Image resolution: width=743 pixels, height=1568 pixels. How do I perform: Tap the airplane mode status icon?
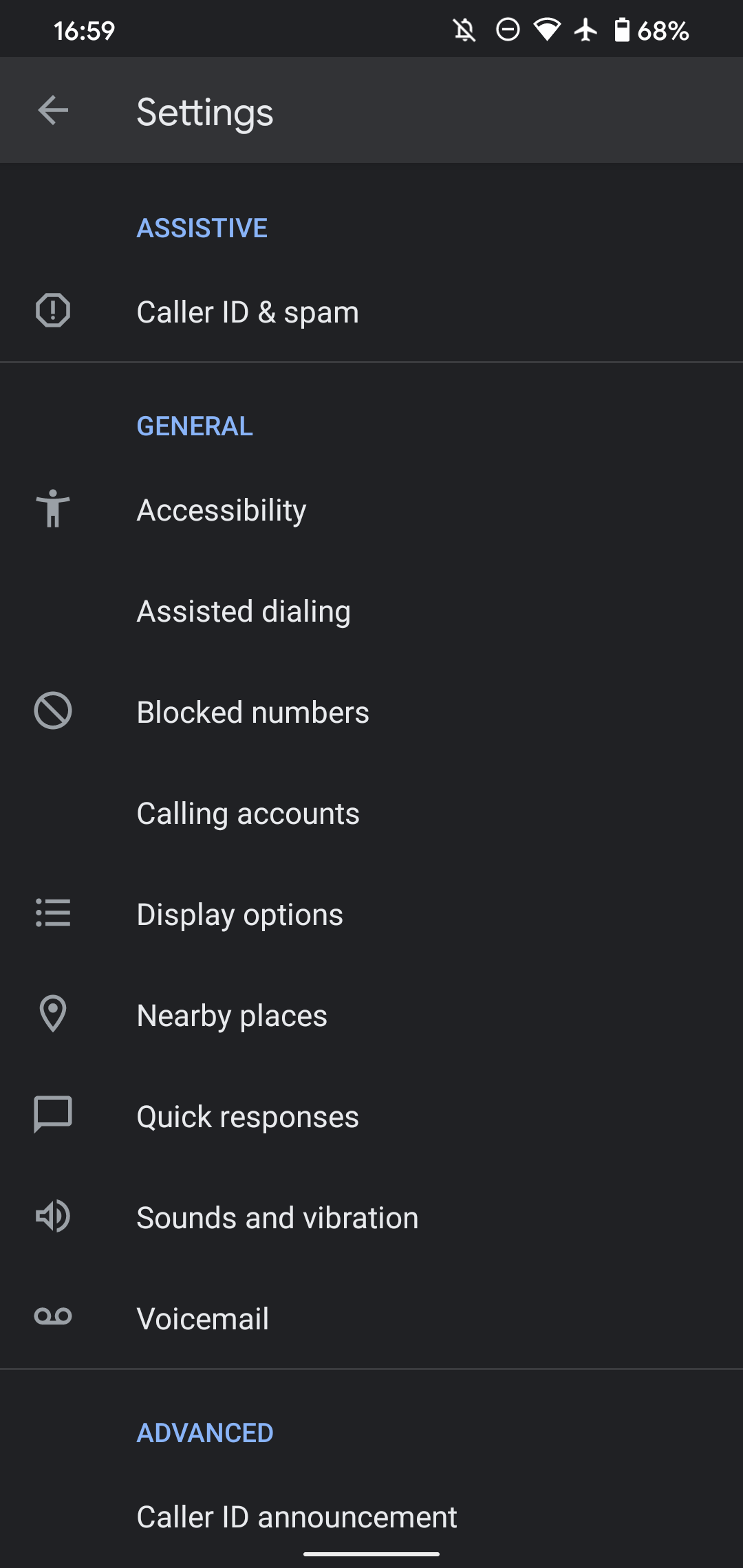tap(584, 29)
